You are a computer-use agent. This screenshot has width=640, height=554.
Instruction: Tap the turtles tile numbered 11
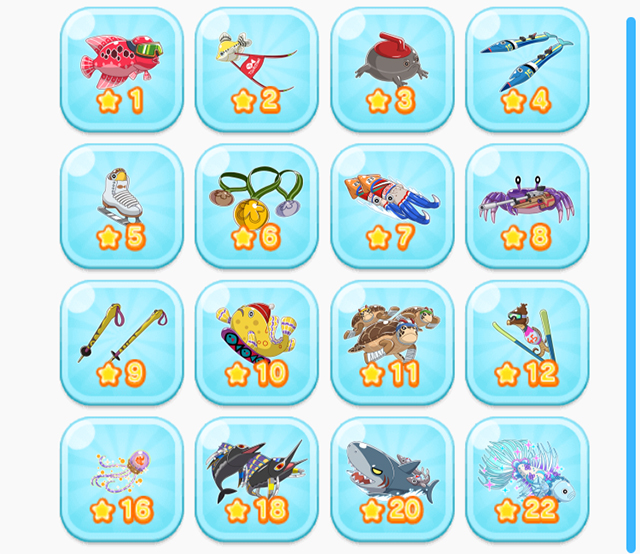tap(392, 342)
